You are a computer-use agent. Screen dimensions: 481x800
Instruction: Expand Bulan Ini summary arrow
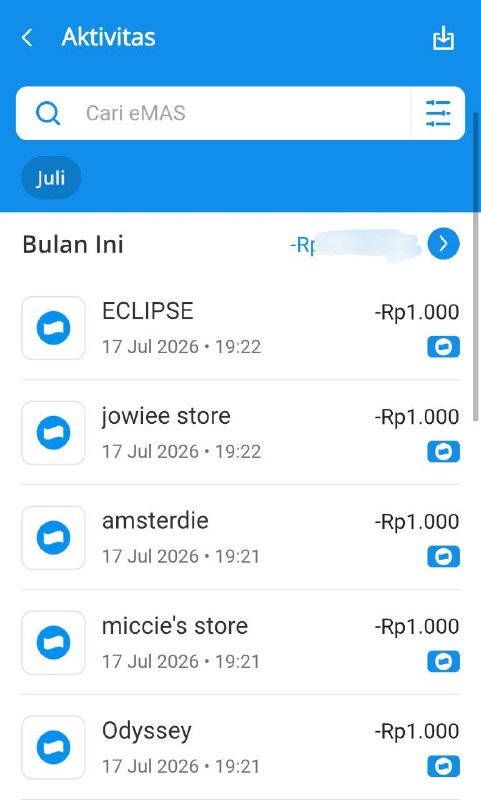tap(443, 244)
